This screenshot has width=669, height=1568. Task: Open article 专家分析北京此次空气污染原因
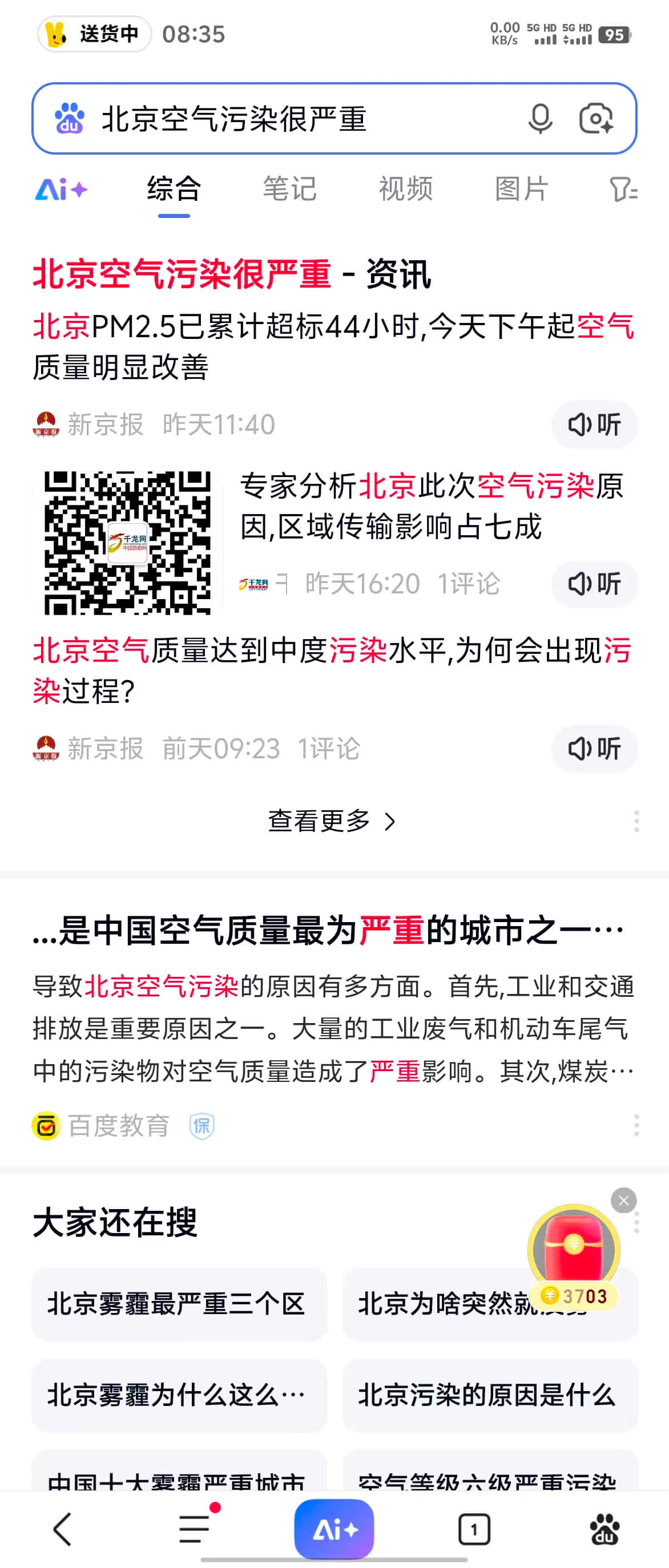pos(431,506)
